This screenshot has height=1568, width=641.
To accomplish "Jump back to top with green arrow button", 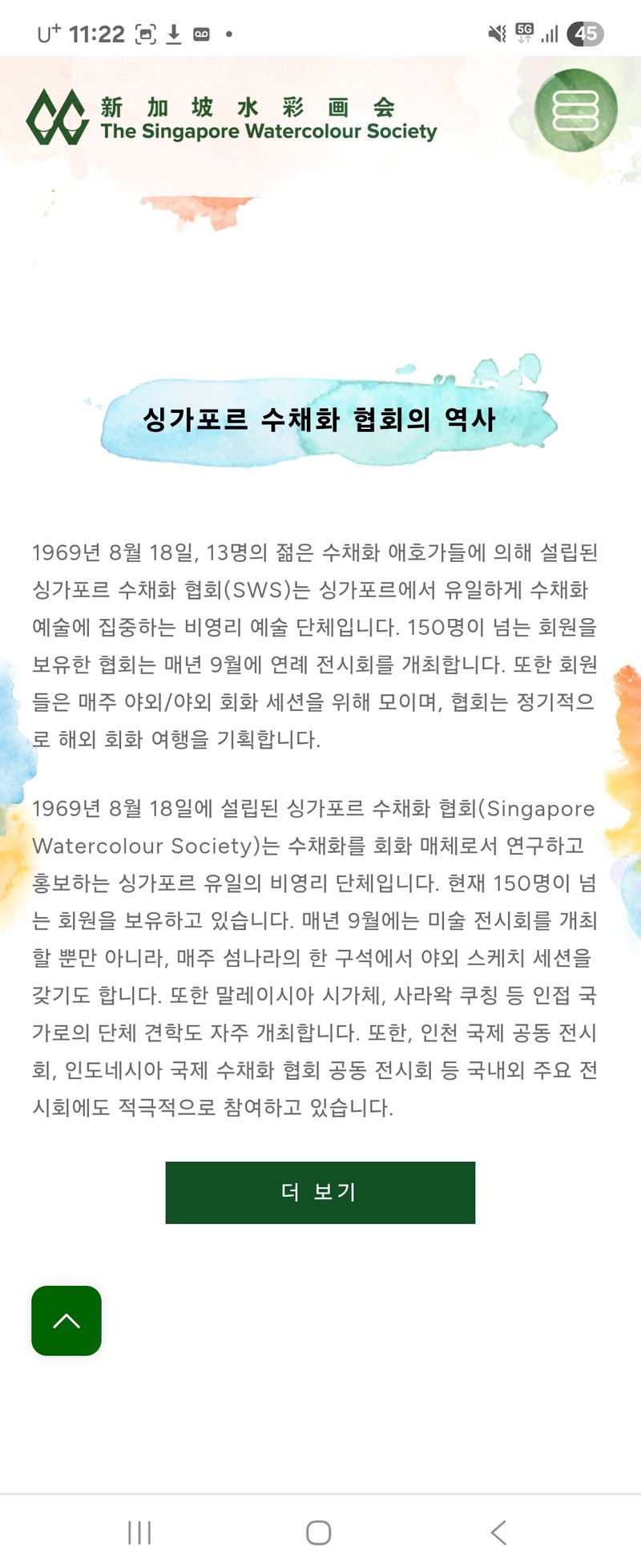I will 67,1320.
